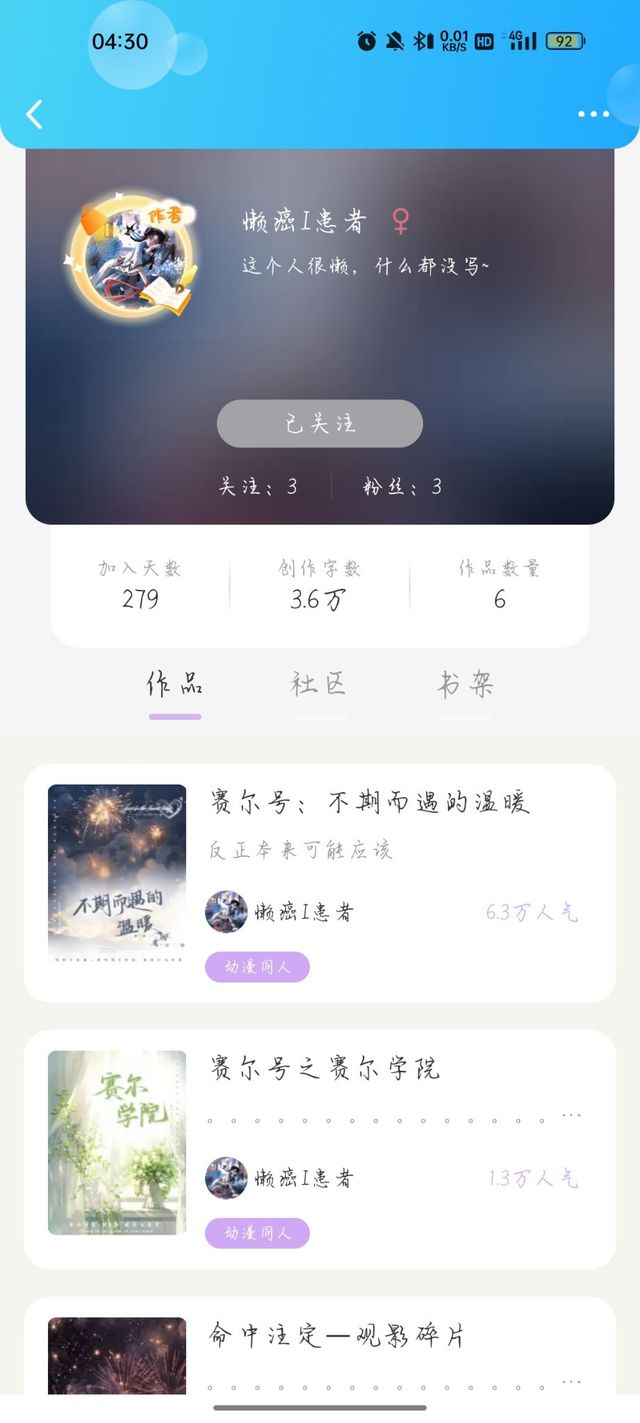The height and width of the screenshot is (1423, 640).
Task: Open the book 赛尔号：不期而遇的温暖
Action: click(x=369, y=802)
